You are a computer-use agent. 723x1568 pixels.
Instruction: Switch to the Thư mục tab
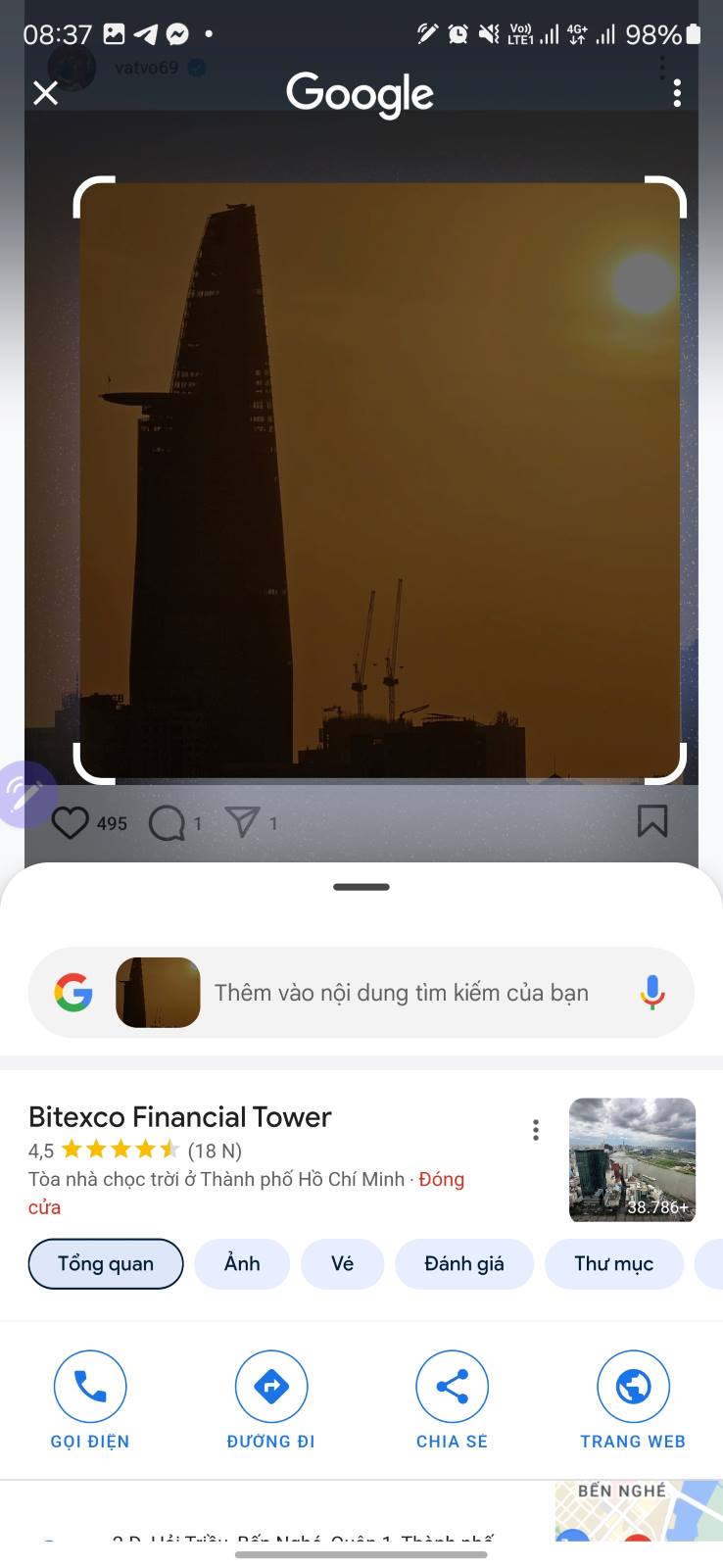pyautogui.click(x=614, y=1264)
